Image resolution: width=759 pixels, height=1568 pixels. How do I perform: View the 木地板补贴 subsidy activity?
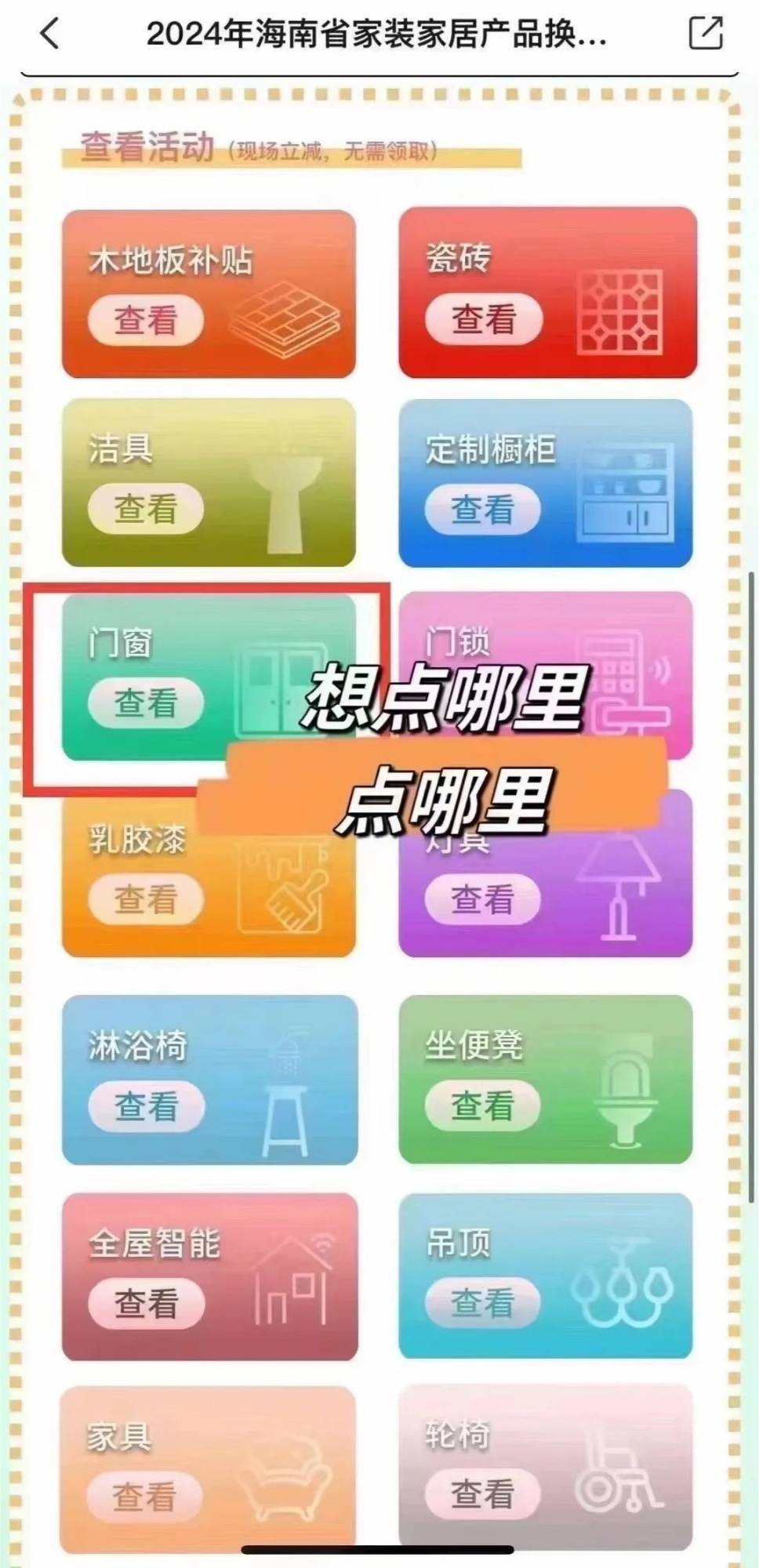(146, 320)
